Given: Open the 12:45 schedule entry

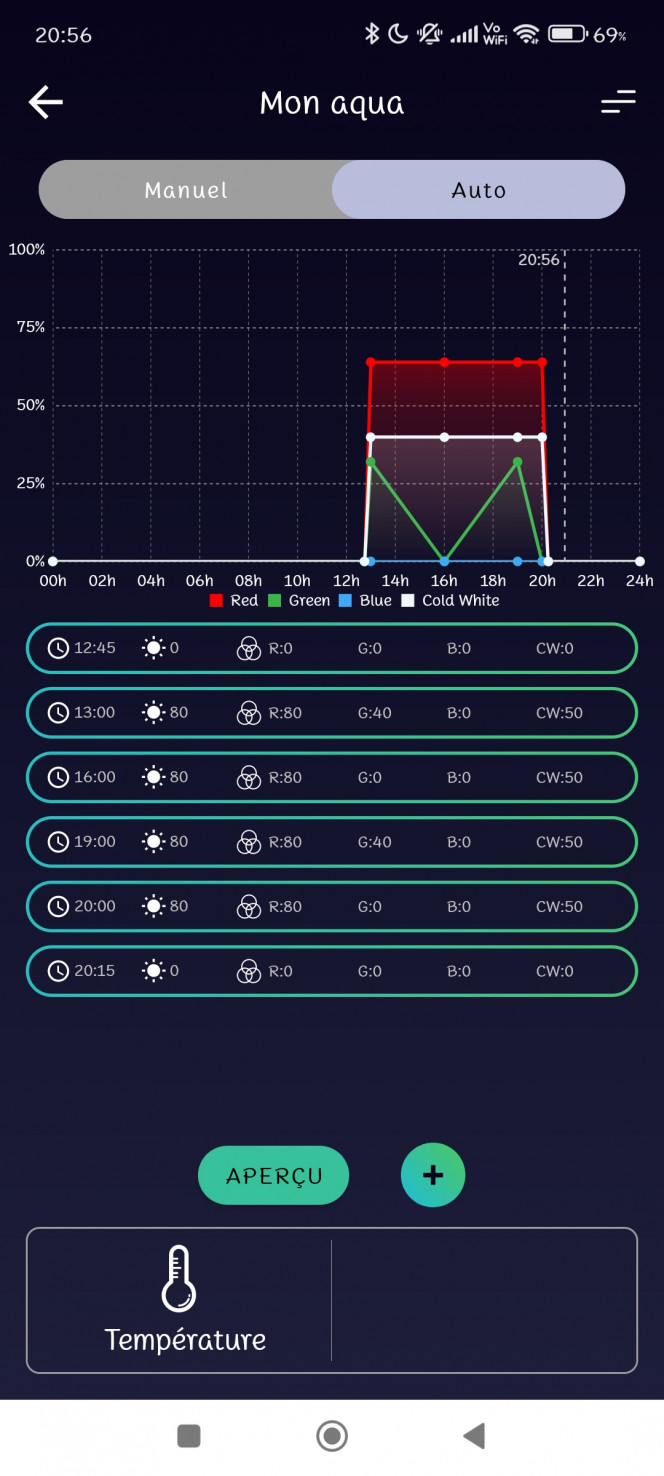Looking at the screenshot, I should coord(331,648).
